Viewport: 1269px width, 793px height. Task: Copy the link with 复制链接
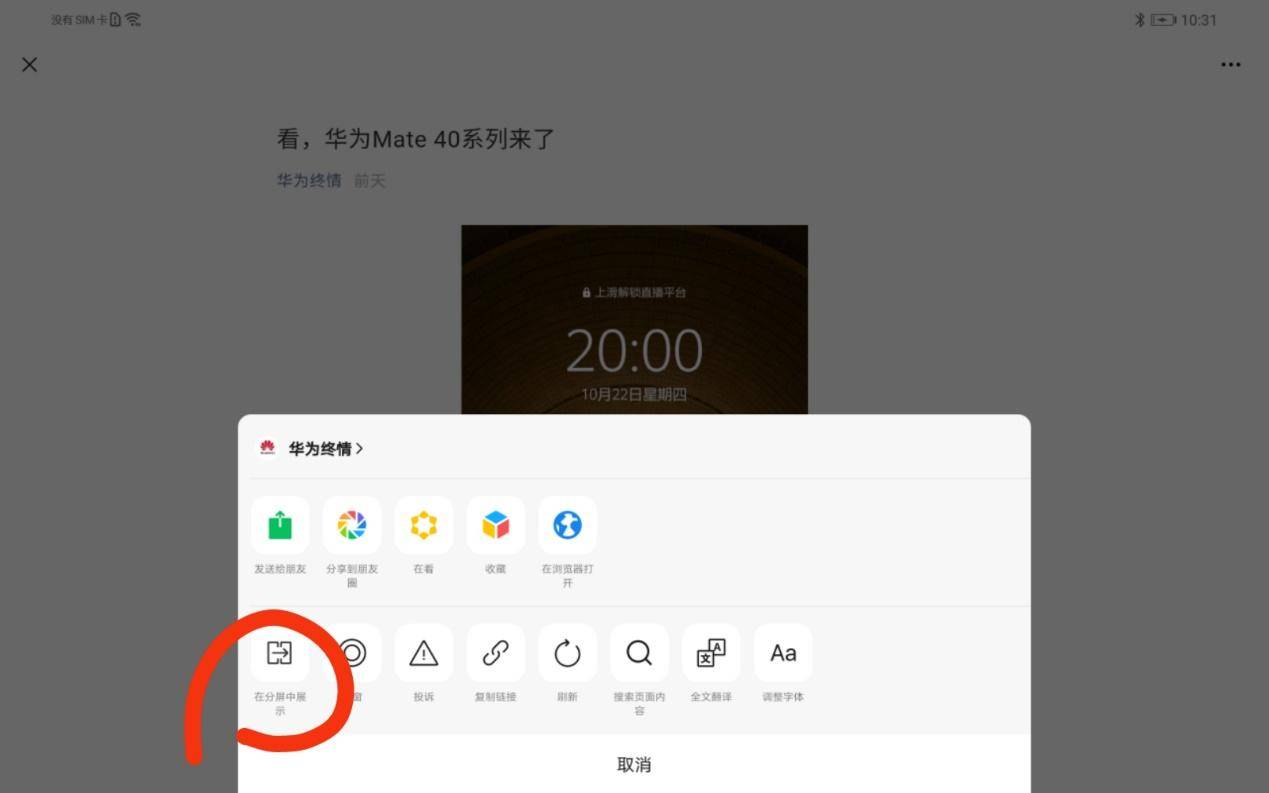click(496, 653)
